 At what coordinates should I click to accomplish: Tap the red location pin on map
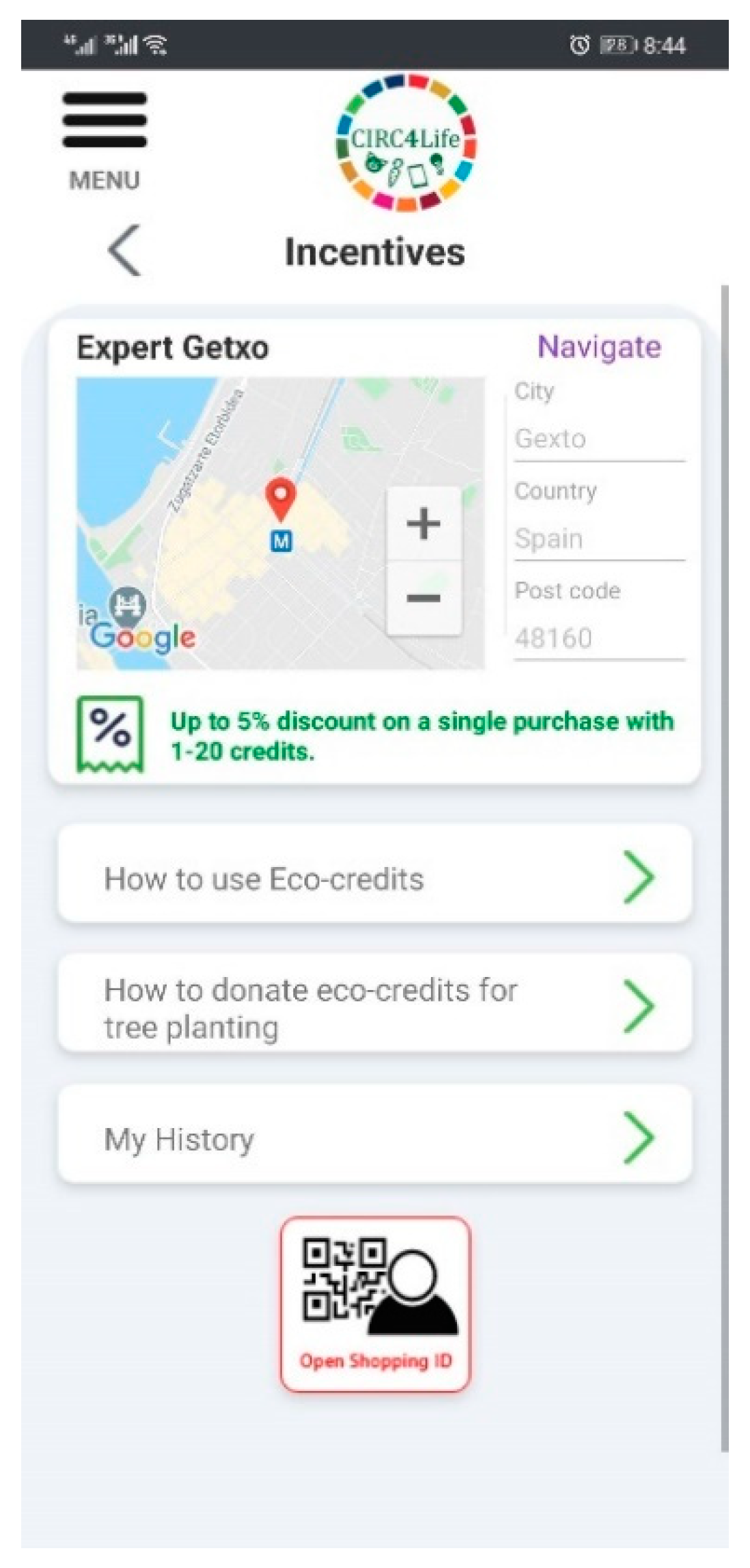click(280, 497)
